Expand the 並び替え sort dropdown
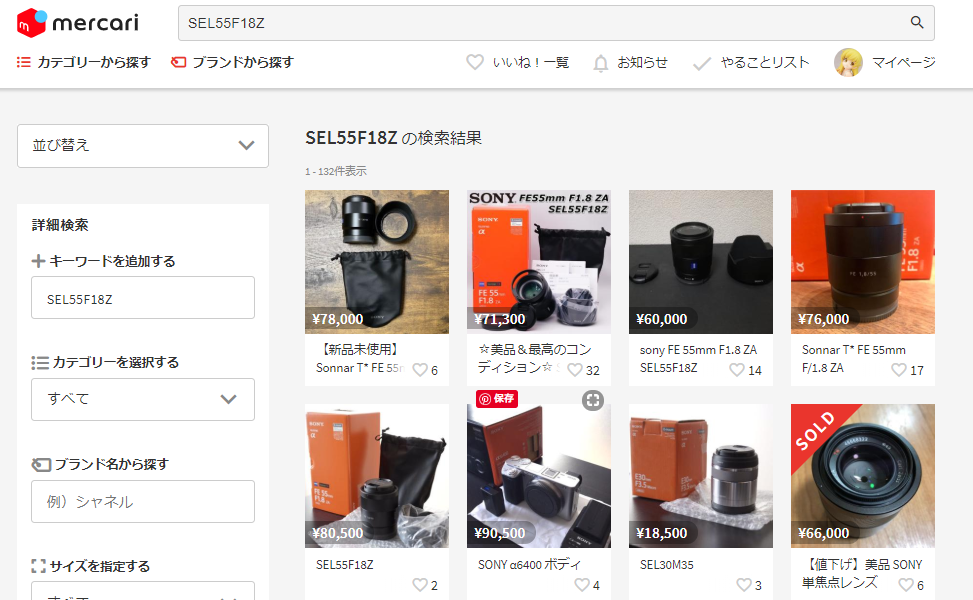The image size is (973, 600). pos(143,145)
